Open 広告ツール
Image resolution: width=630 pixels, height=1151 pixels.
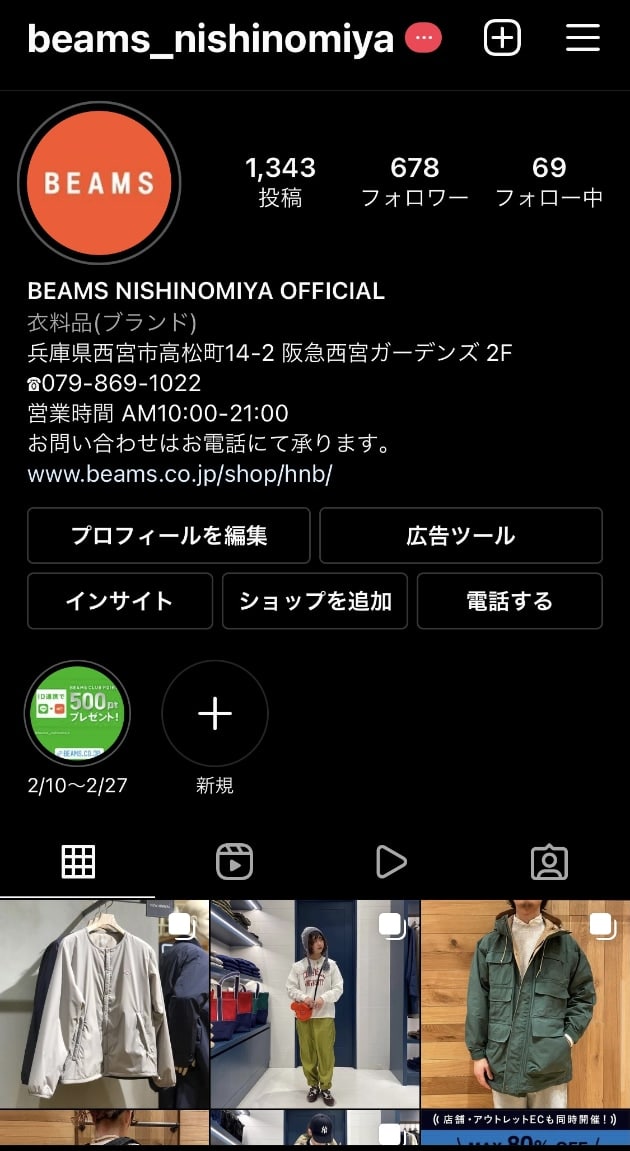[x=461, y=536]
